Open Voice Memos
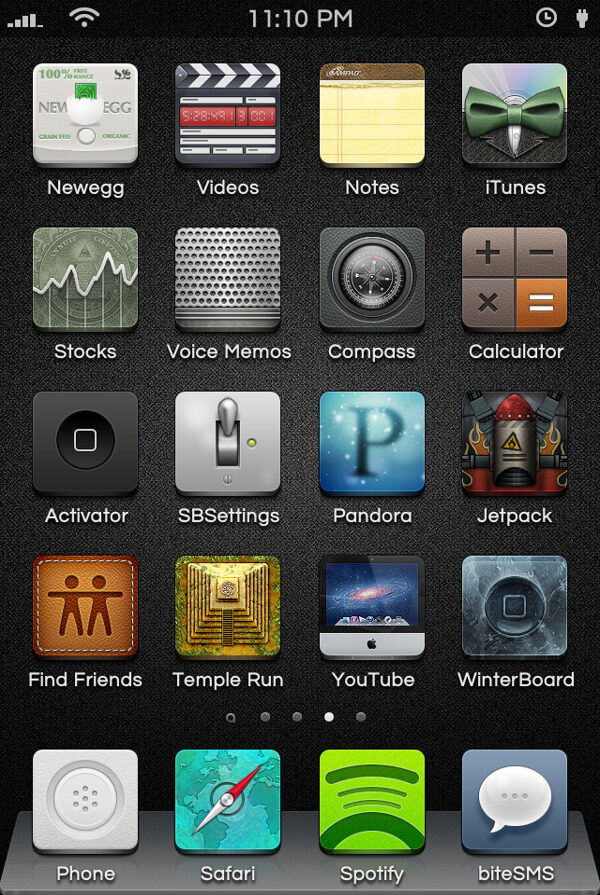 (x=228, y=278)
